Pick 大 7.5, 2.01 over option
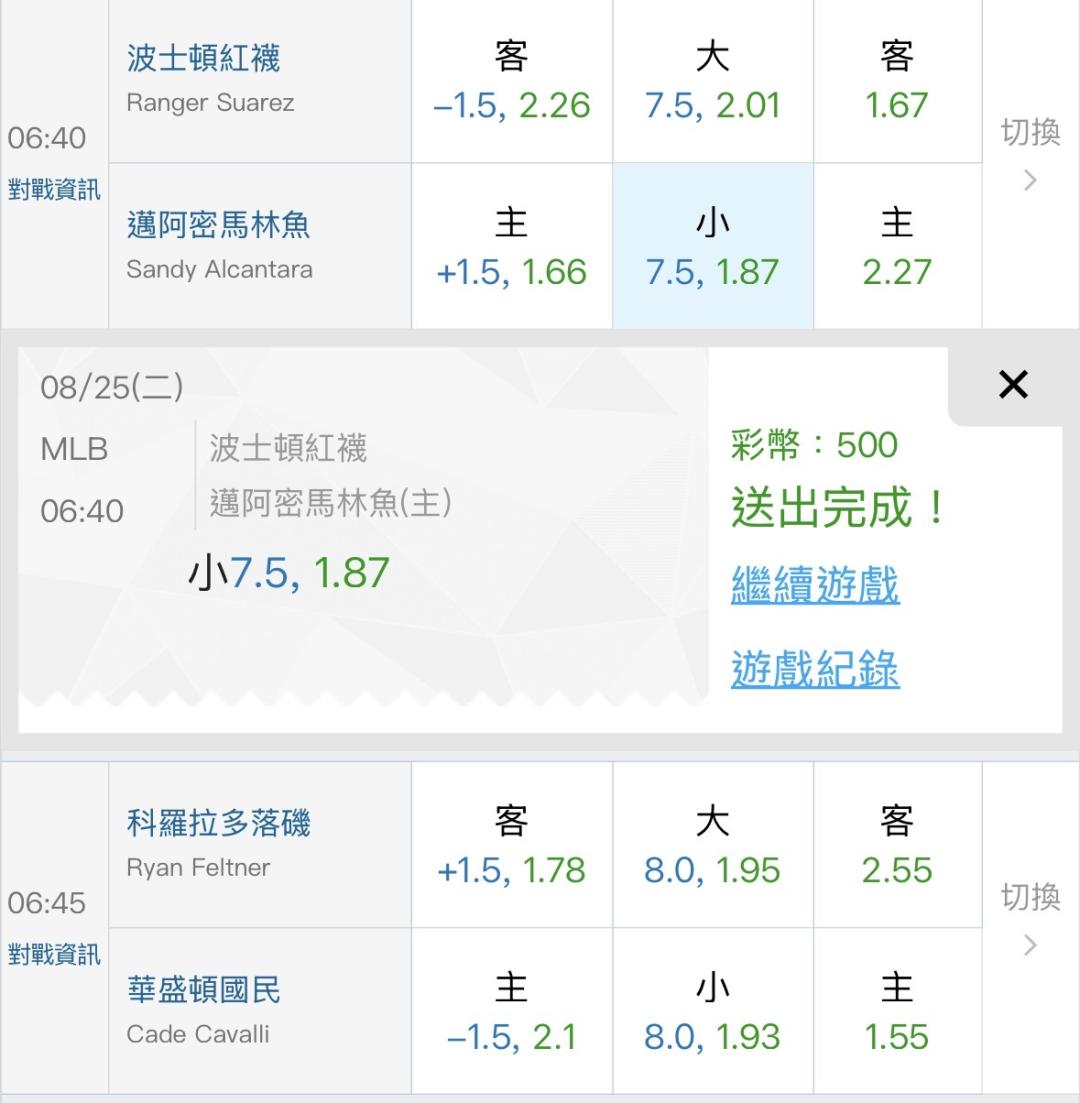The width and height of the screenshot is (1080, 1103). click(x=713, y=81)
